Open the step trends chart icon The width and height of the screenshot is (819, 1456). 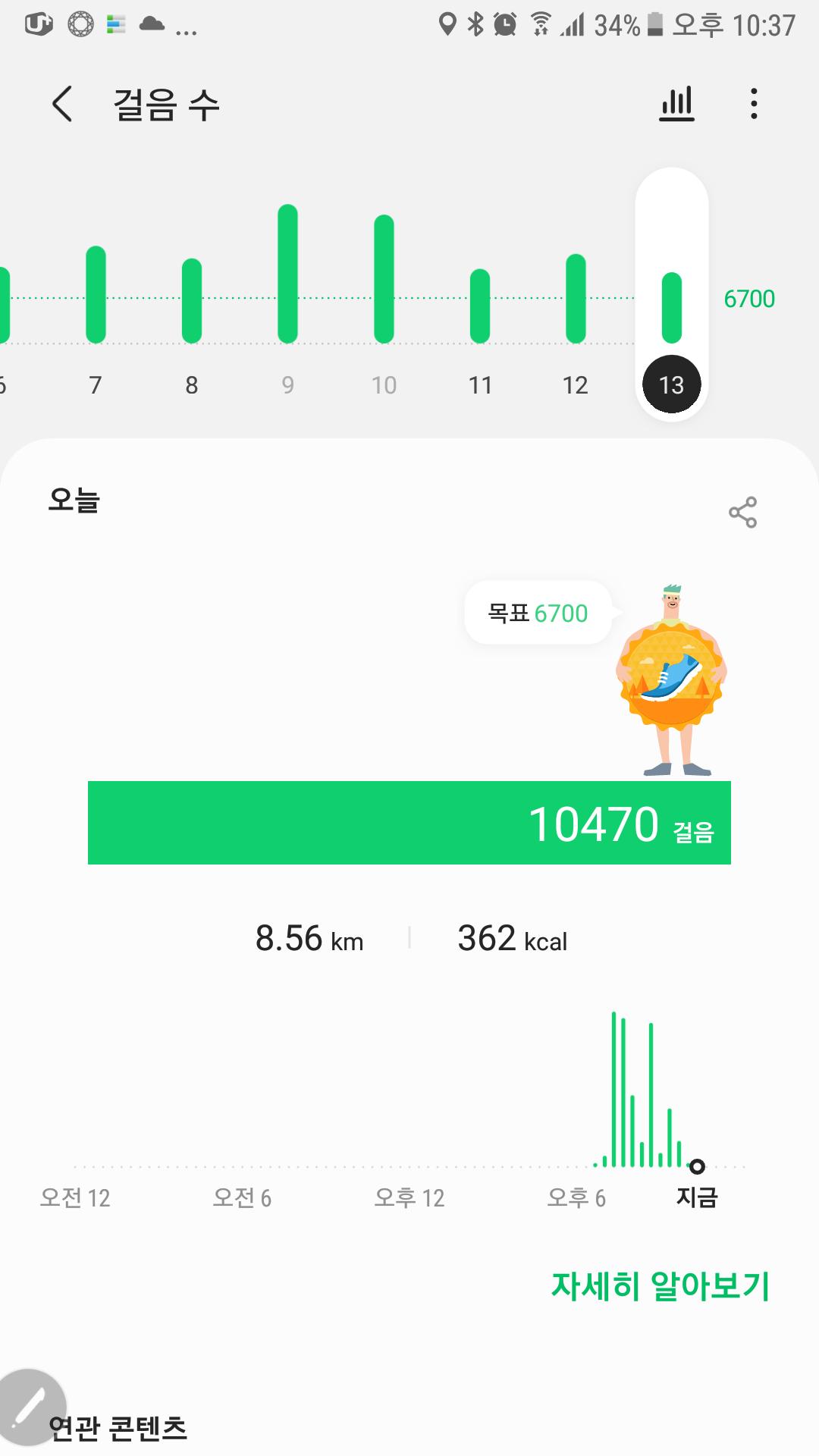(676, 104)
